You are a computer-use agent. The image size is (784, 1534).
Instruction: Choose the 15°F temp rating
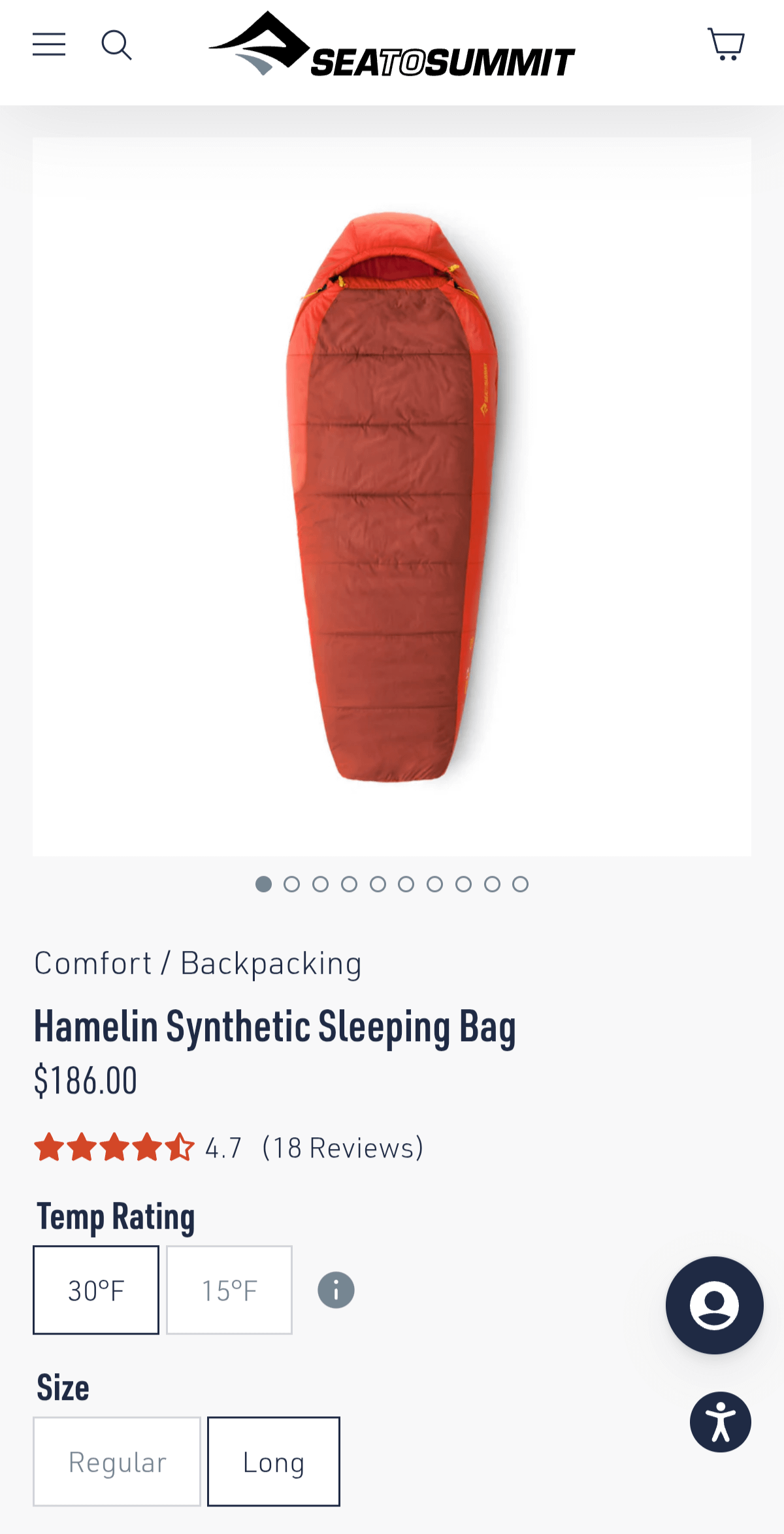pyautogui.click(x=229, y=1290)
